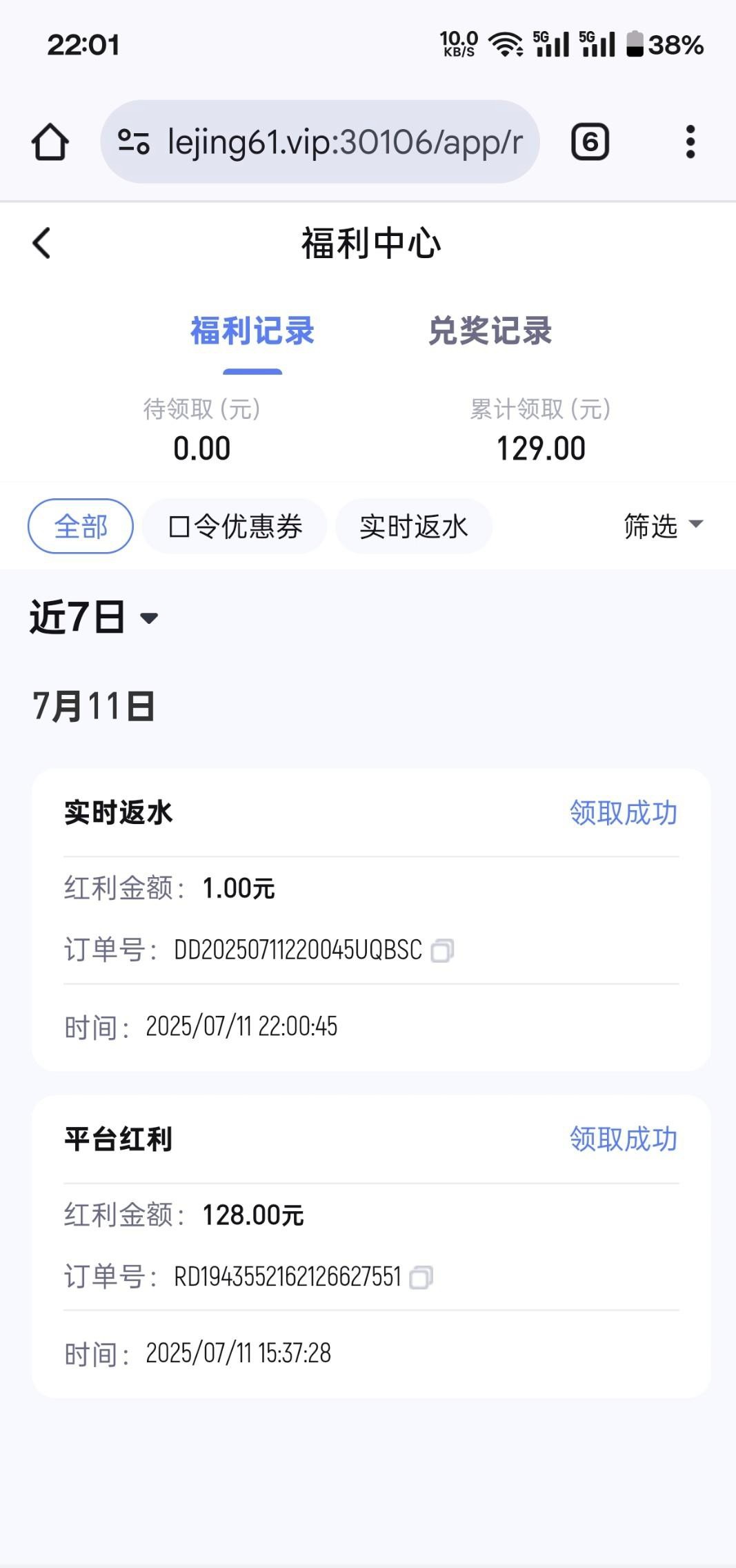Change the 近7日 date range
Screen dimensions: 736x1568
[94, 617]
